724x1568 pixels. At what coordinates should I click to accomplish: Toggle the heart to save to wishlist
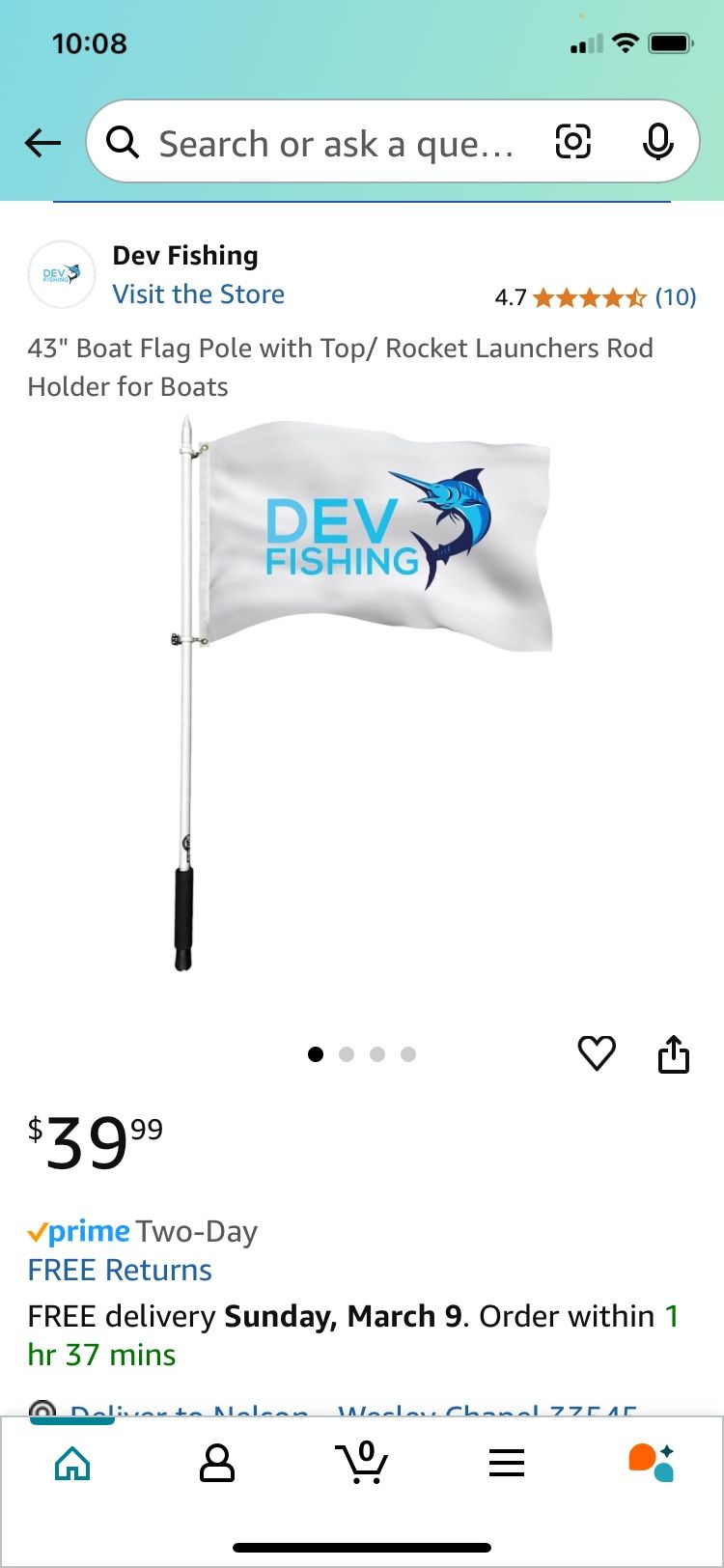click(x=598, y=1054)
